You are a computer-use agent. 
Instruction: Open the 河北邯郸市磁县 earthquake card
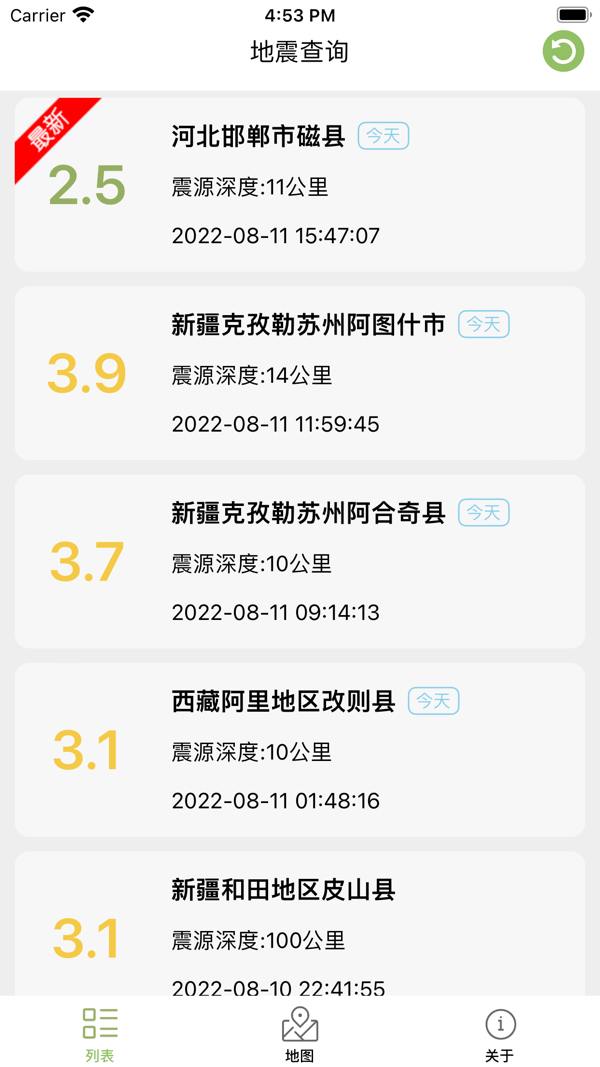coord(300,185)
